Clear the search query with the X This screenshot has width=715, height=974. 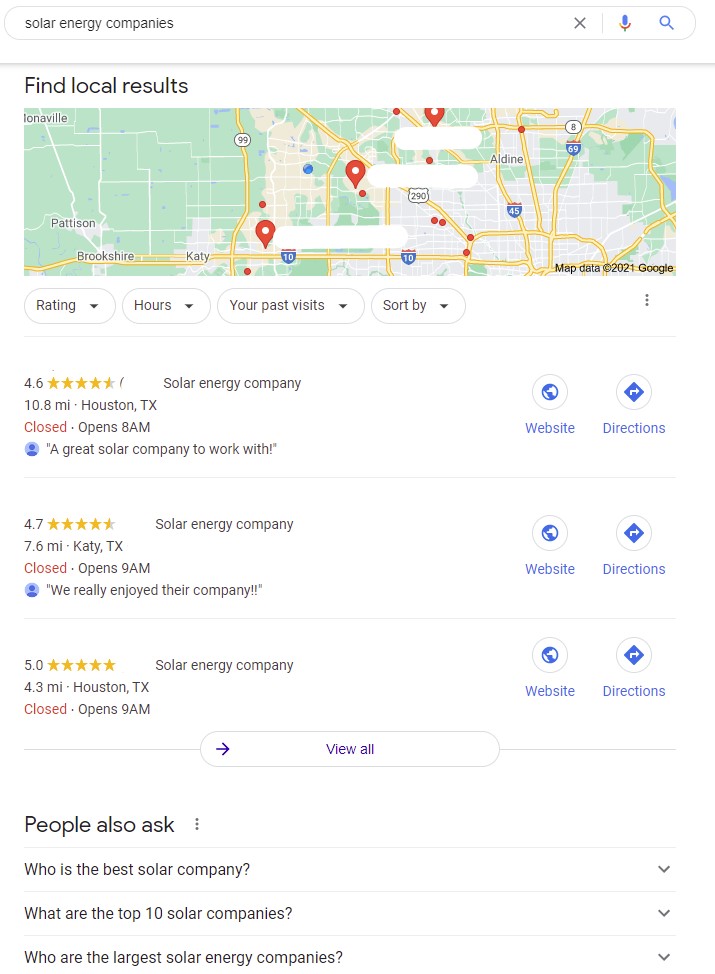pyautogui.click(x=579, y=23)
